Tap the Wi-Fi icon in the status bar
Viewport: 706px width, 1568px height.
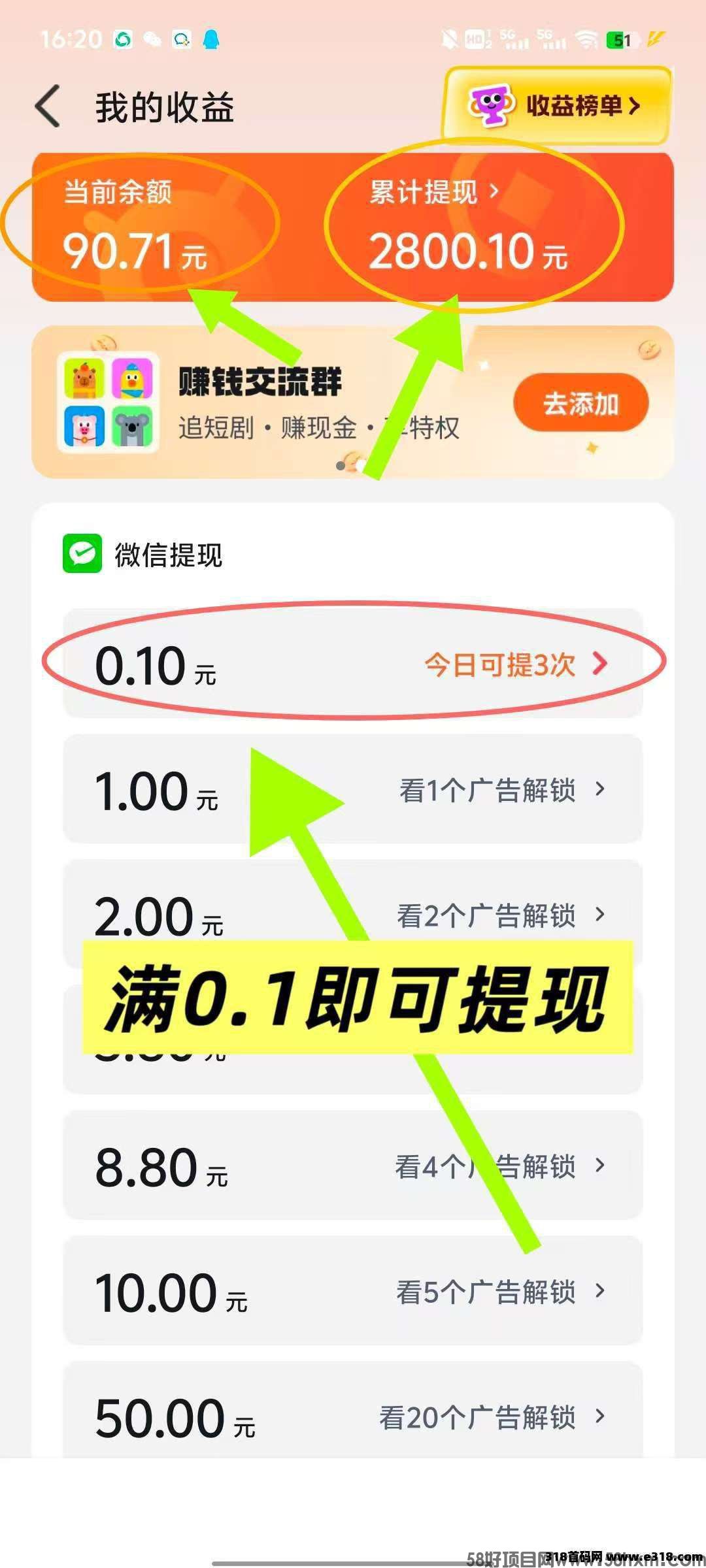585,41
